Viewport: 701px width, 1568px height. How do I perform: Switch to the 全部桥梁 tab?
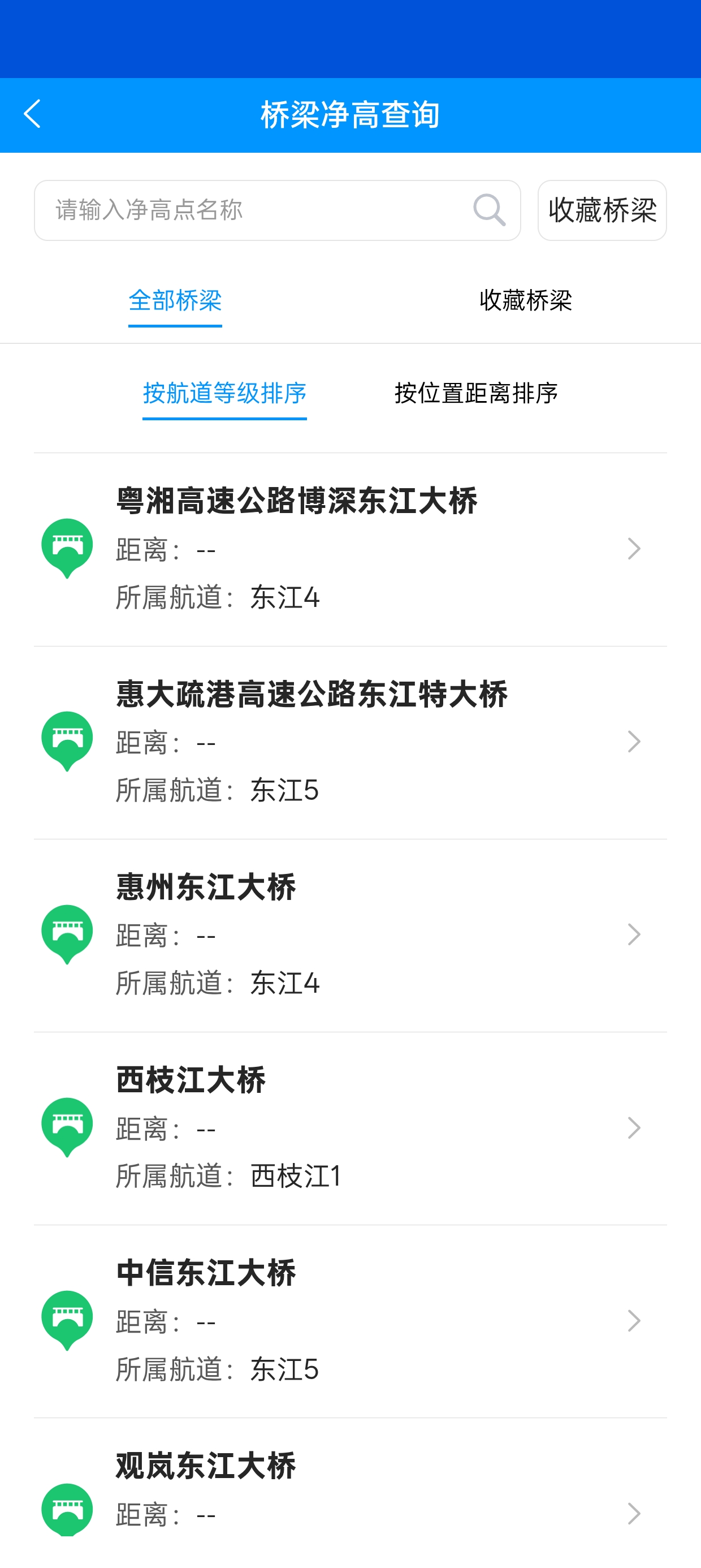tap(175, 301)
